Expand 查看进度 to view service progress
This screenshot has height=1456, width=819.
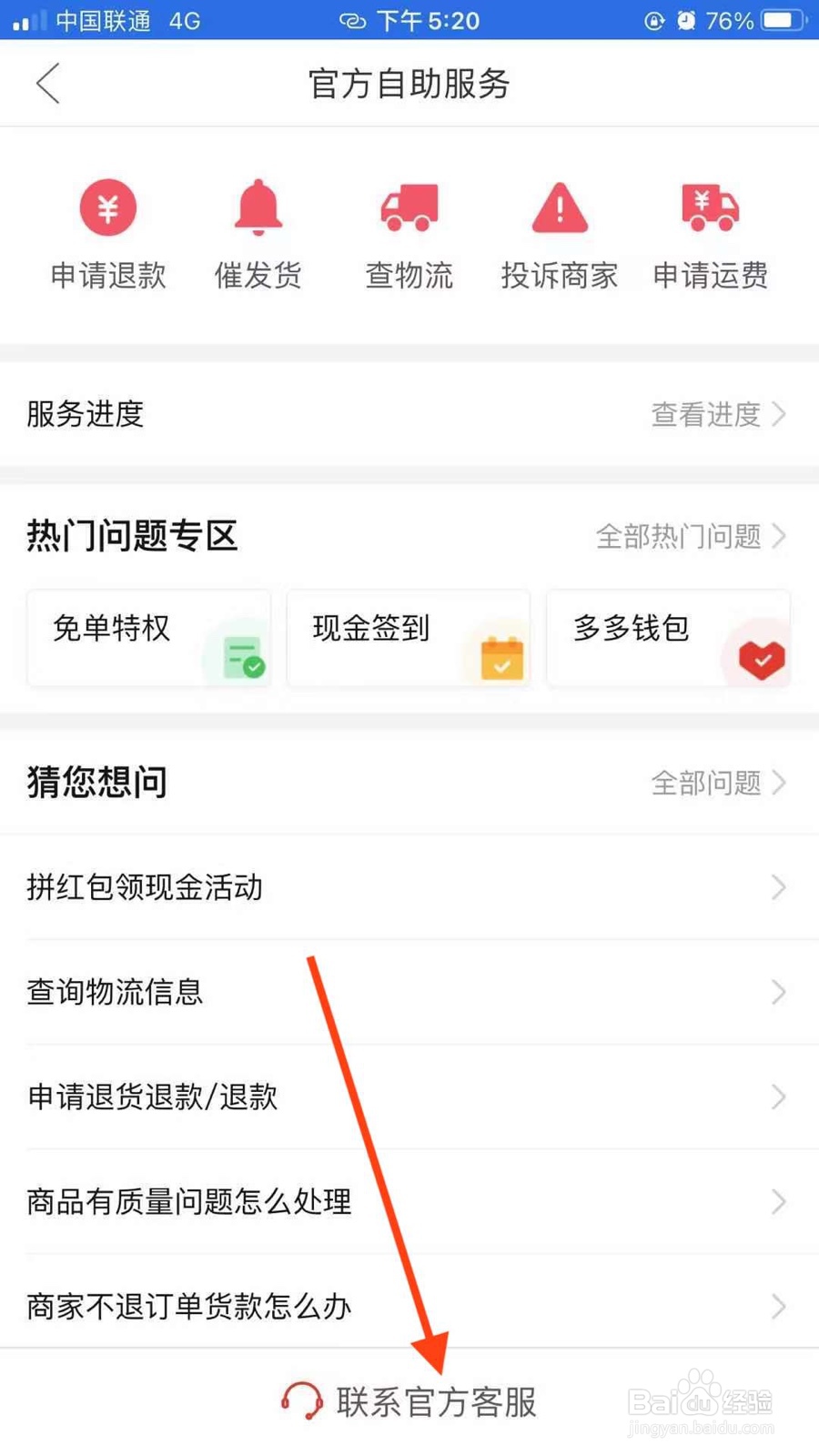tap(705, 415)
